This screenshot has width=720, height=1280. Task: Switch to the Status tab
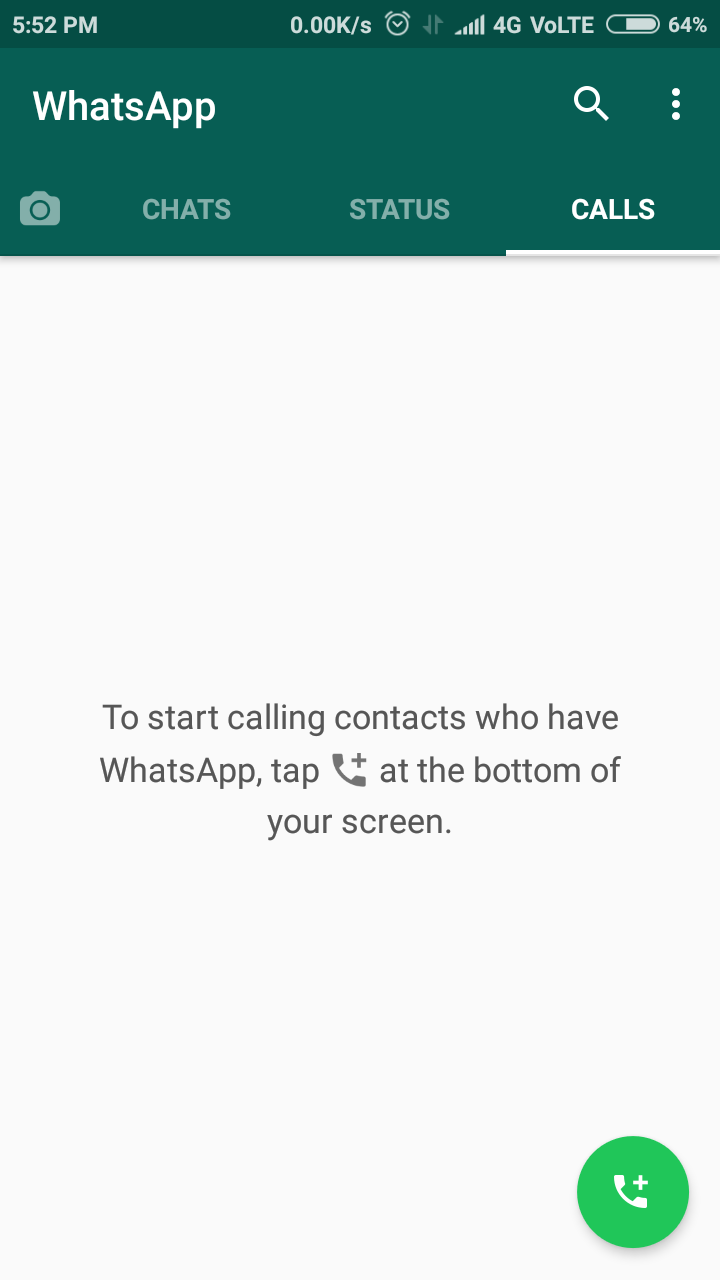(399, 209)
